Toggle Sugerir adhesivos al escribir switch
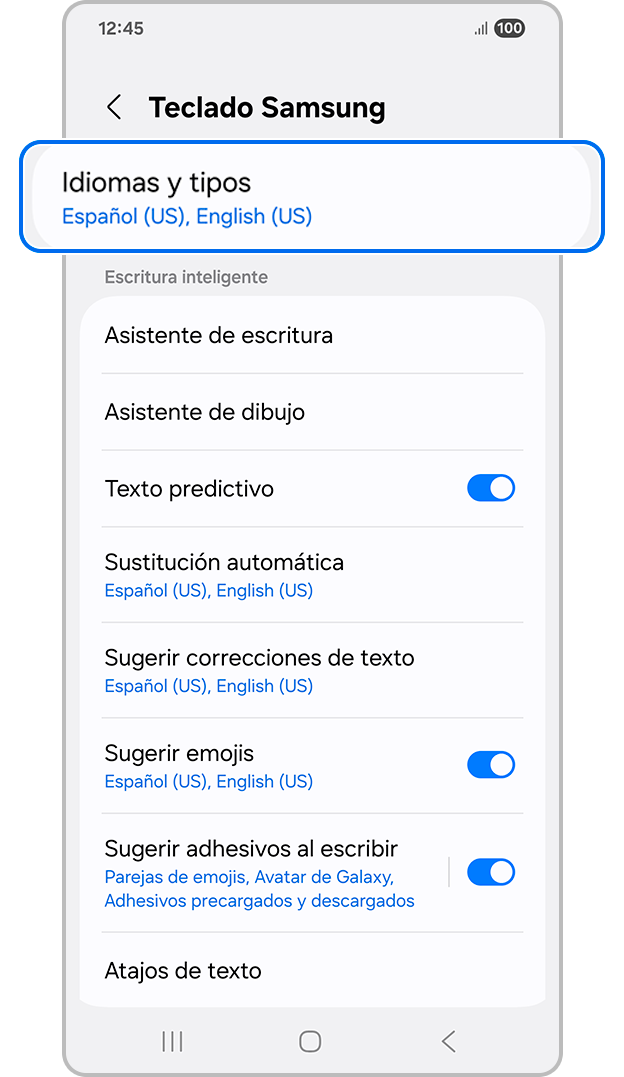The width and height of the screenshot is (624, 1077). tap(490, 872)
